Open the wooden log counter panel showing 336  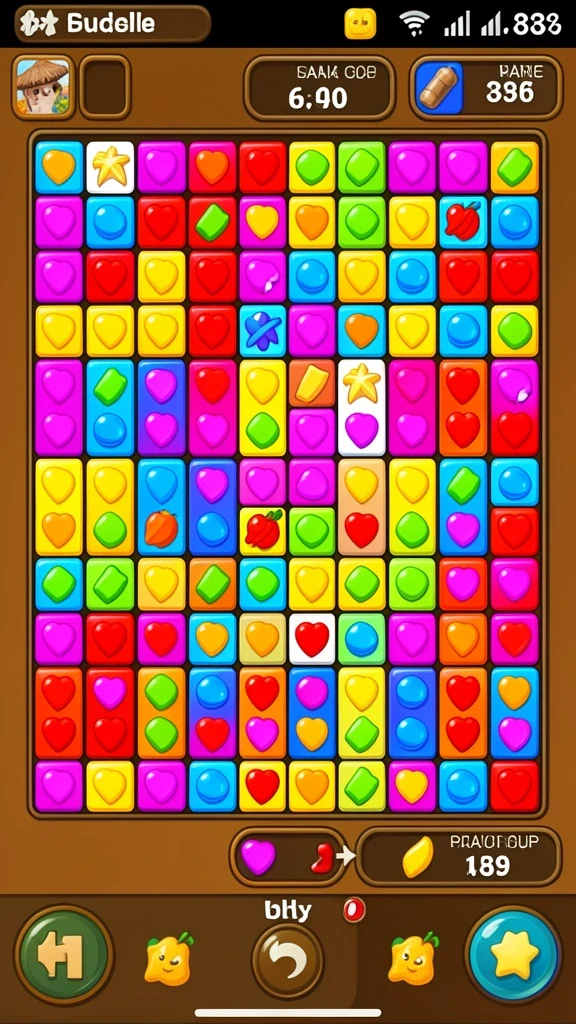point(486,88)
